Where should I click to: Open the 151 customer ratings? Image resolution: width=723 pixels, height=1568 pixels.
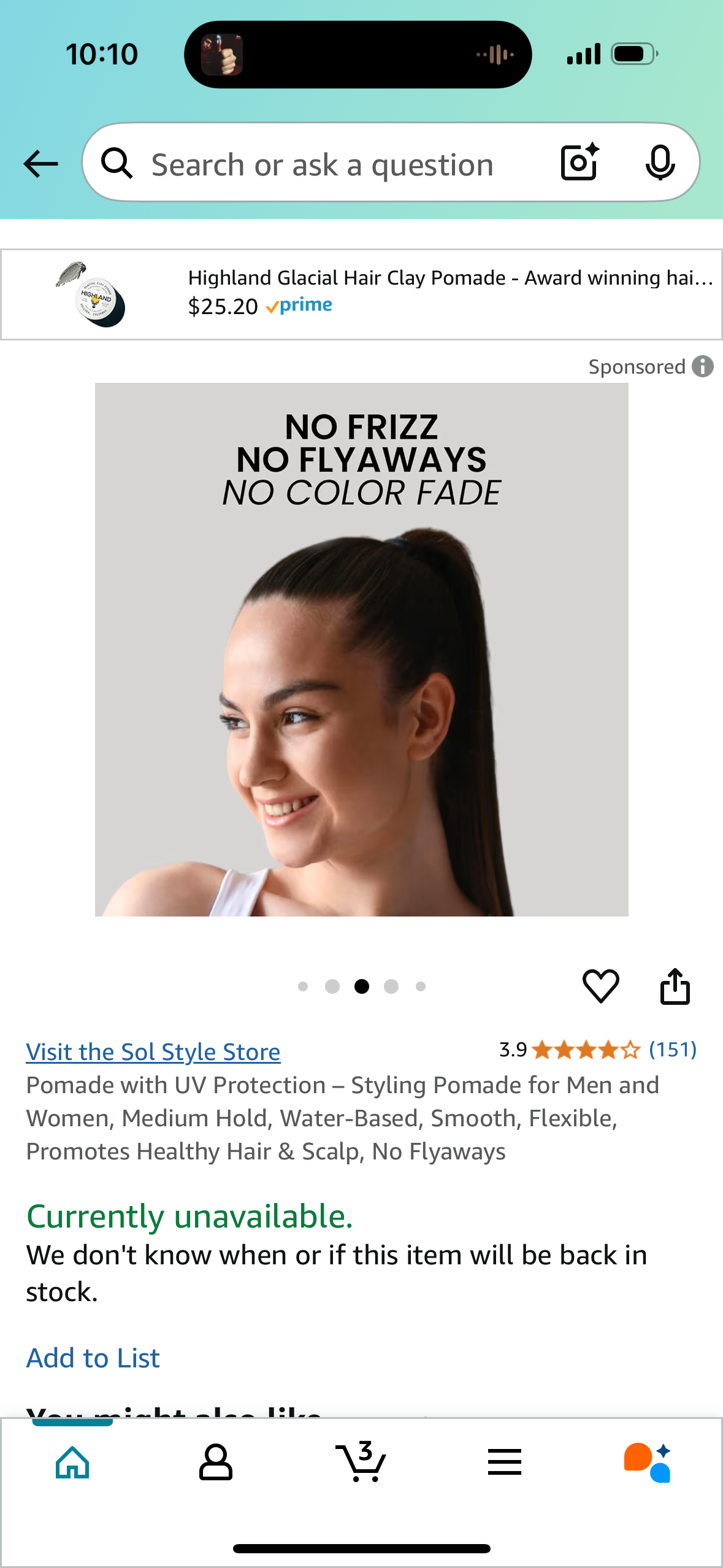(x=672, y=1050)
